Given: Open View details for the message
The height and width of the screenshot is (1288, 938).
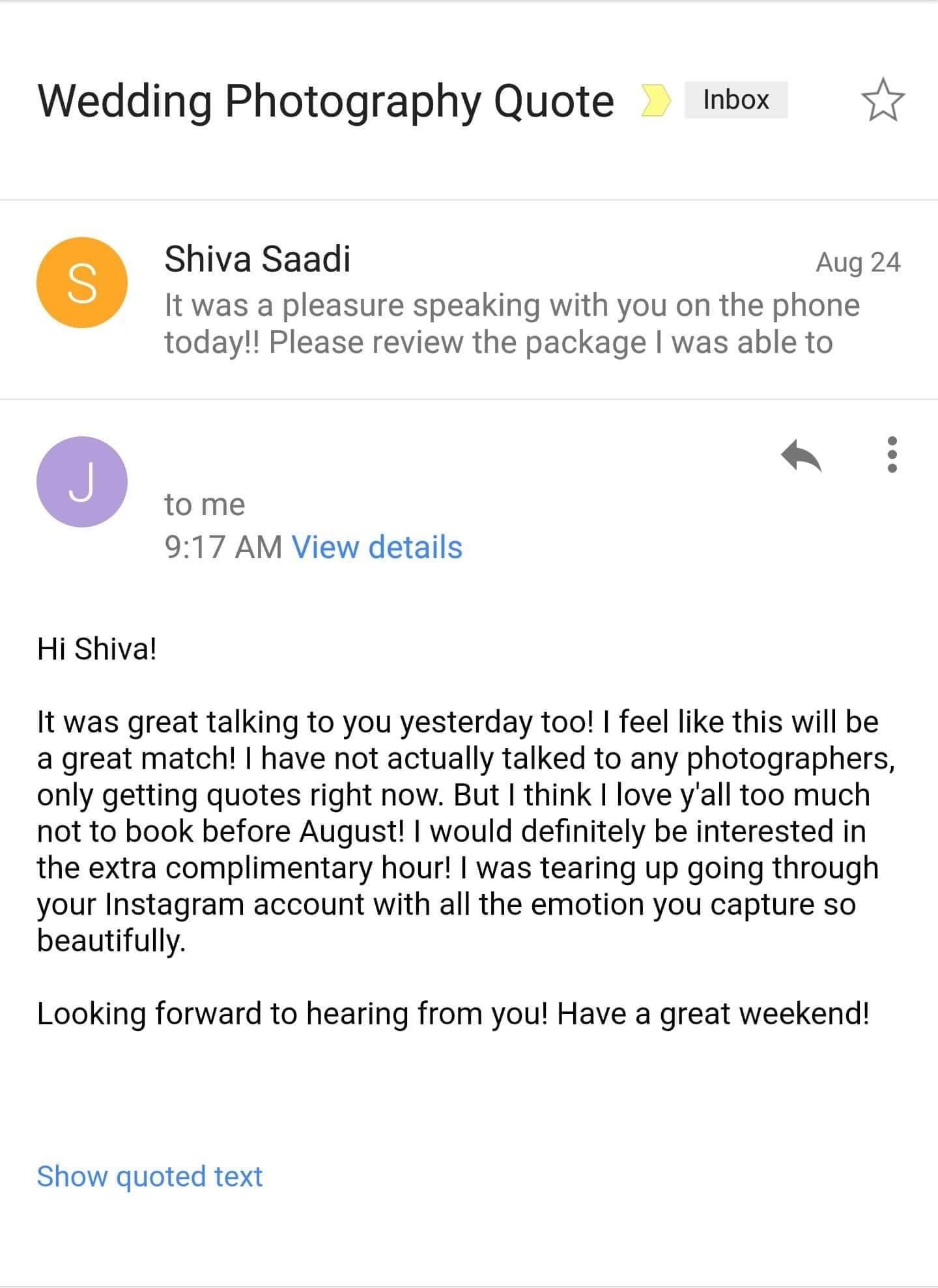Looking at the screenshot, I should click(x=377, y=547).
